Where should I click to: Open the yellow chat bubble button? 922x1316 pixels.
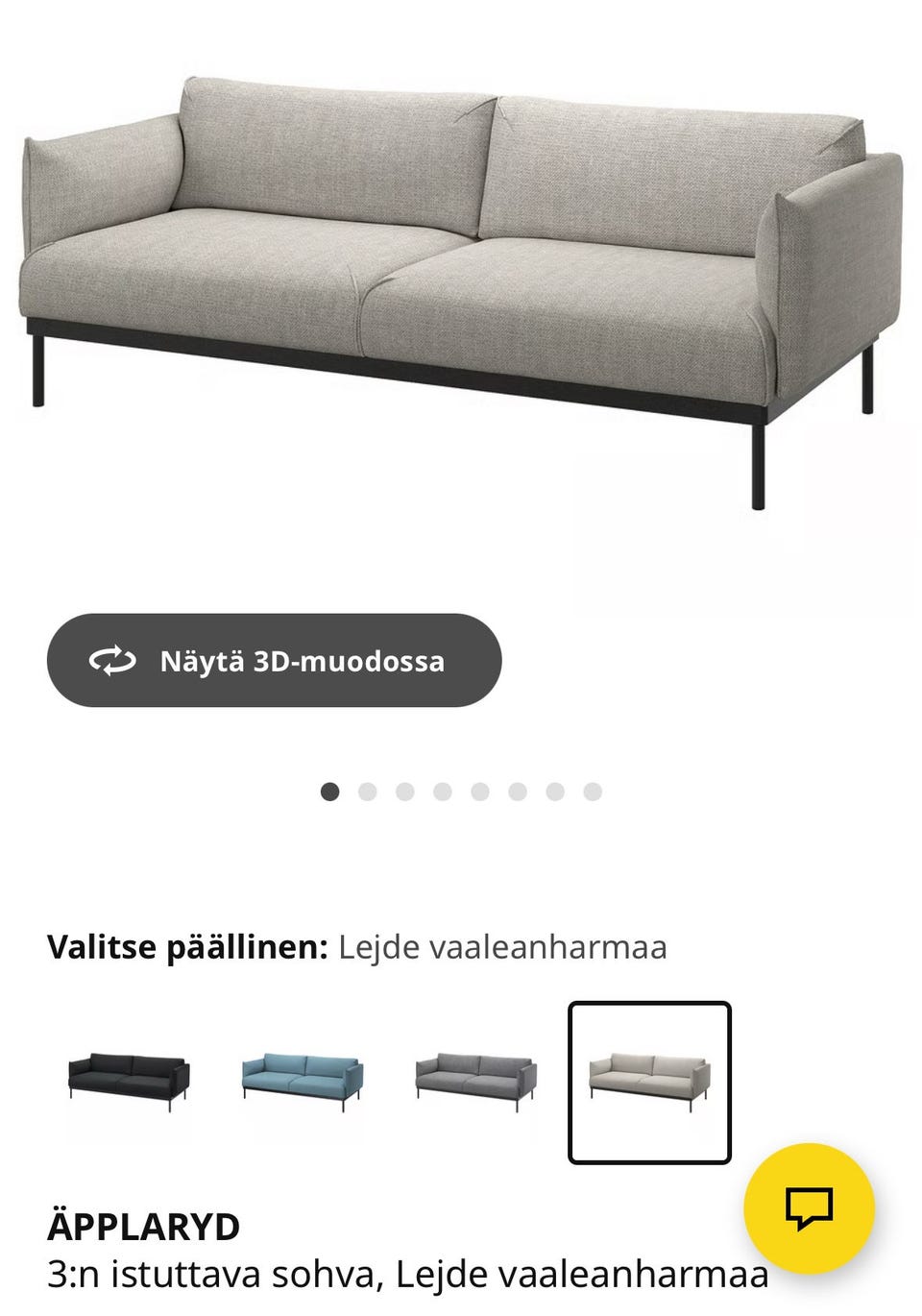click(809, 1207)
